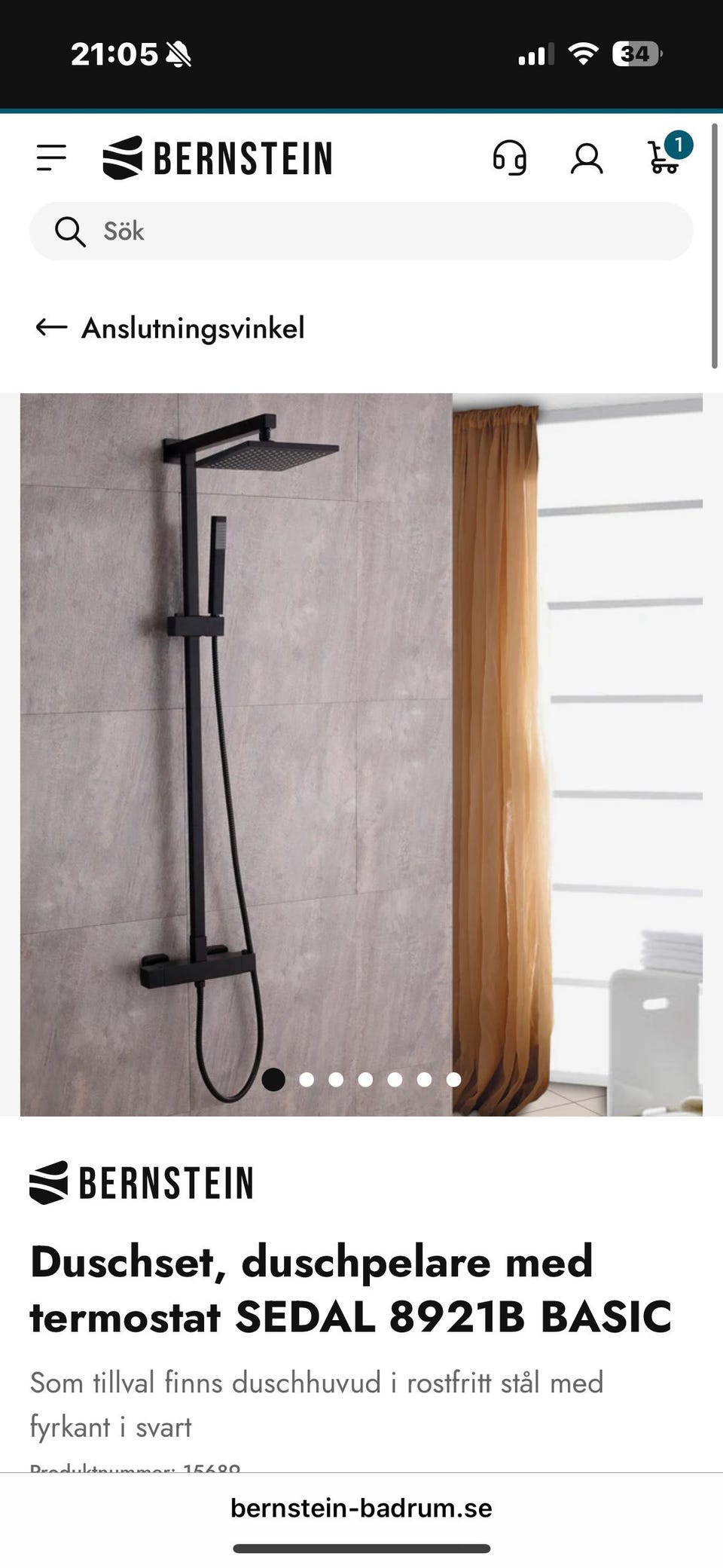Open the hamburger menu
The image size is (723, 1568).
click(x=51, y=158)
